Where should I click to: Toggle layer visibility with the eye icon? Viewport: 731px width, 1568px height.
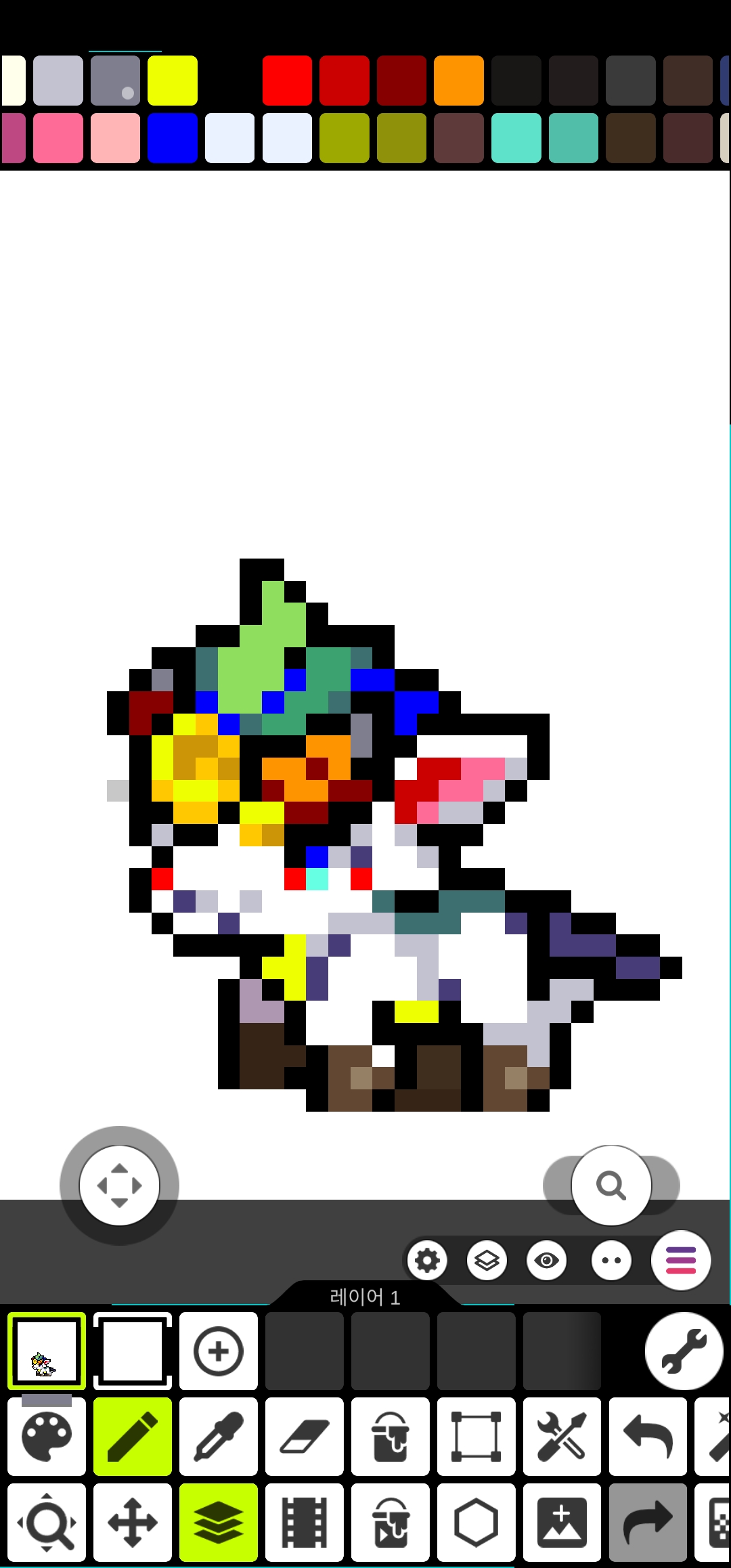pos(546,1261)
